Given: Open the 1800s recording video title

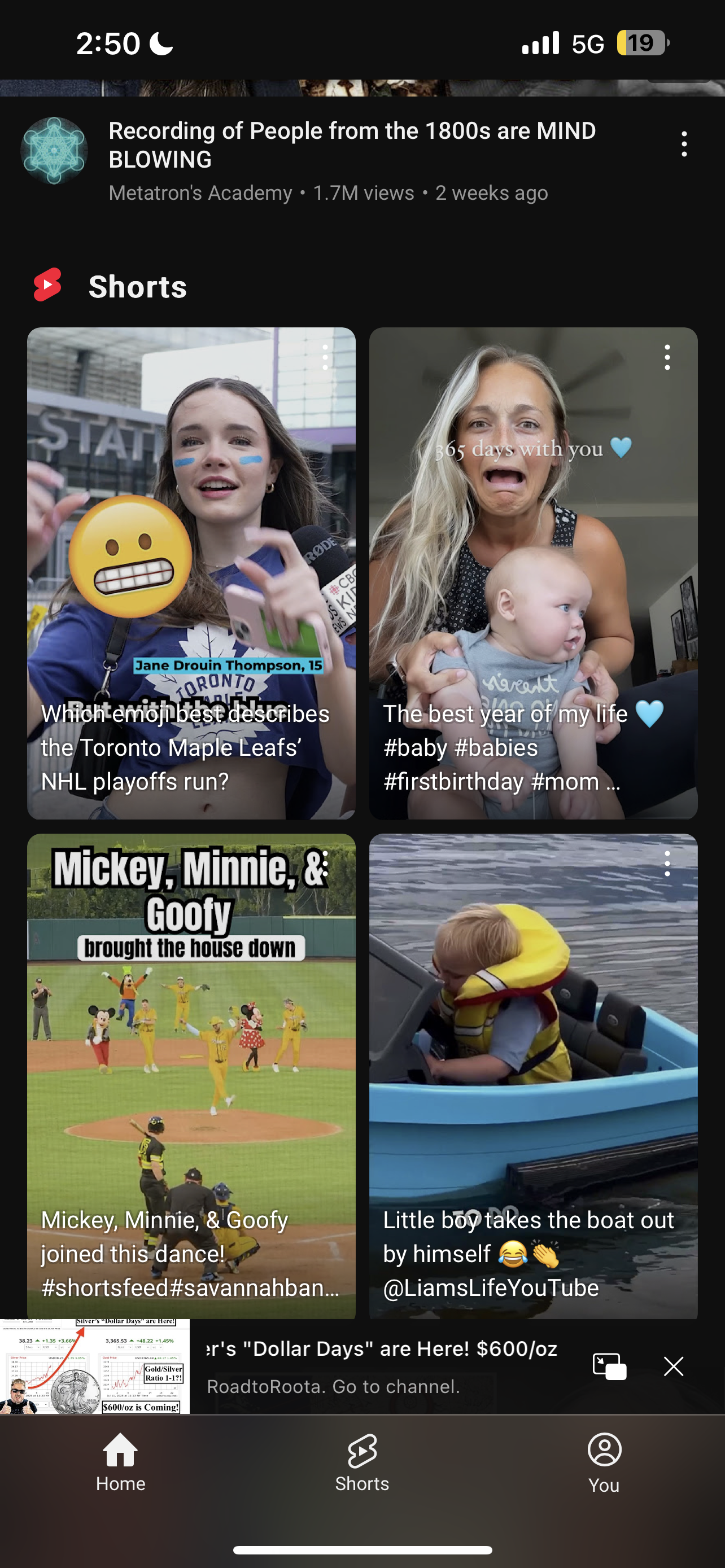Looking at the screenshot, I should pos(352,145).
